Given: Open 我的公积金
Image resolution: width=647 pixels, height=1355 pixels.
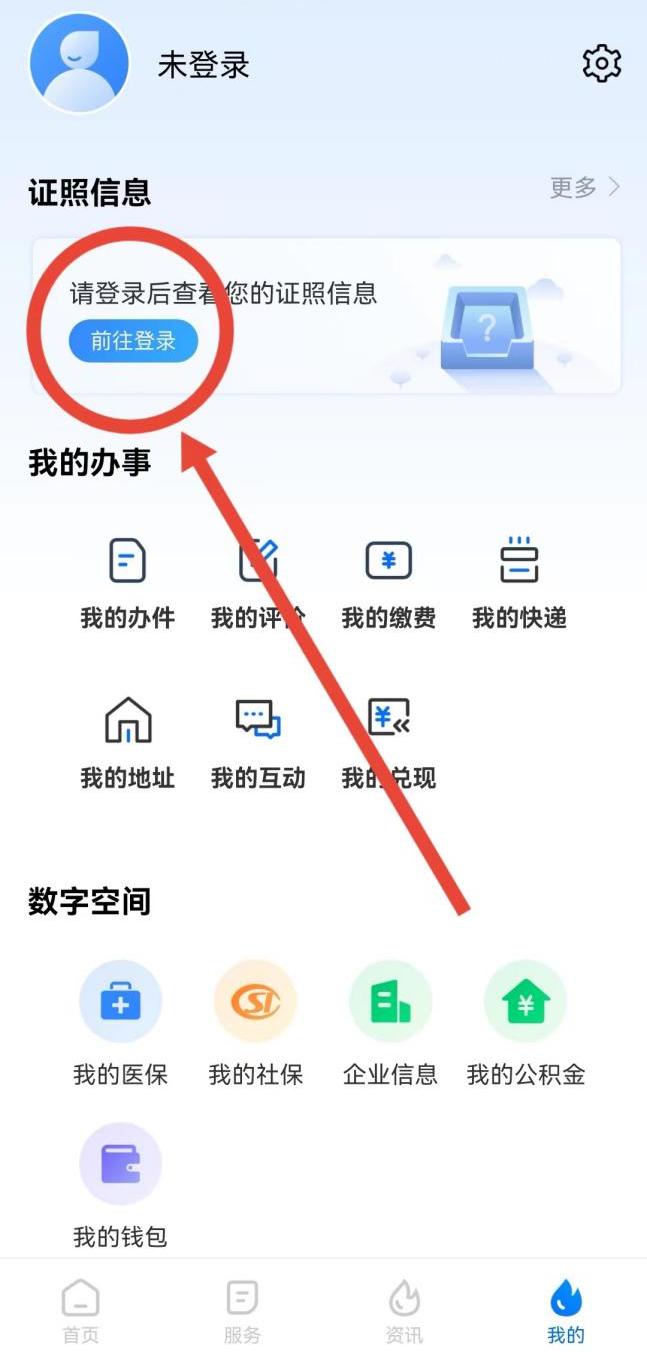Looking at the screenshot, I should (x=525, y=1022).
